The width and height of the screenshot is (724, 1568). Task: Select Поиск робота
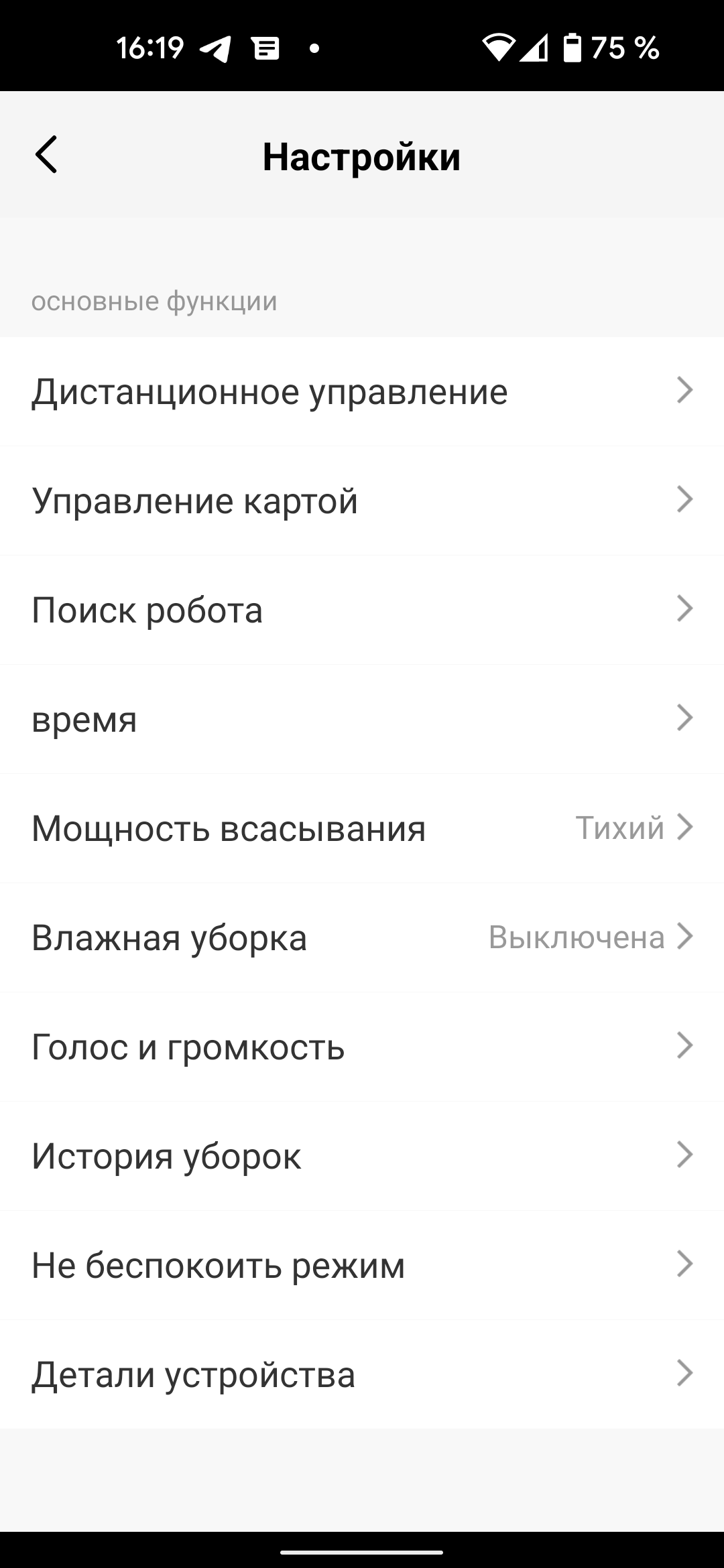point(362,610)
